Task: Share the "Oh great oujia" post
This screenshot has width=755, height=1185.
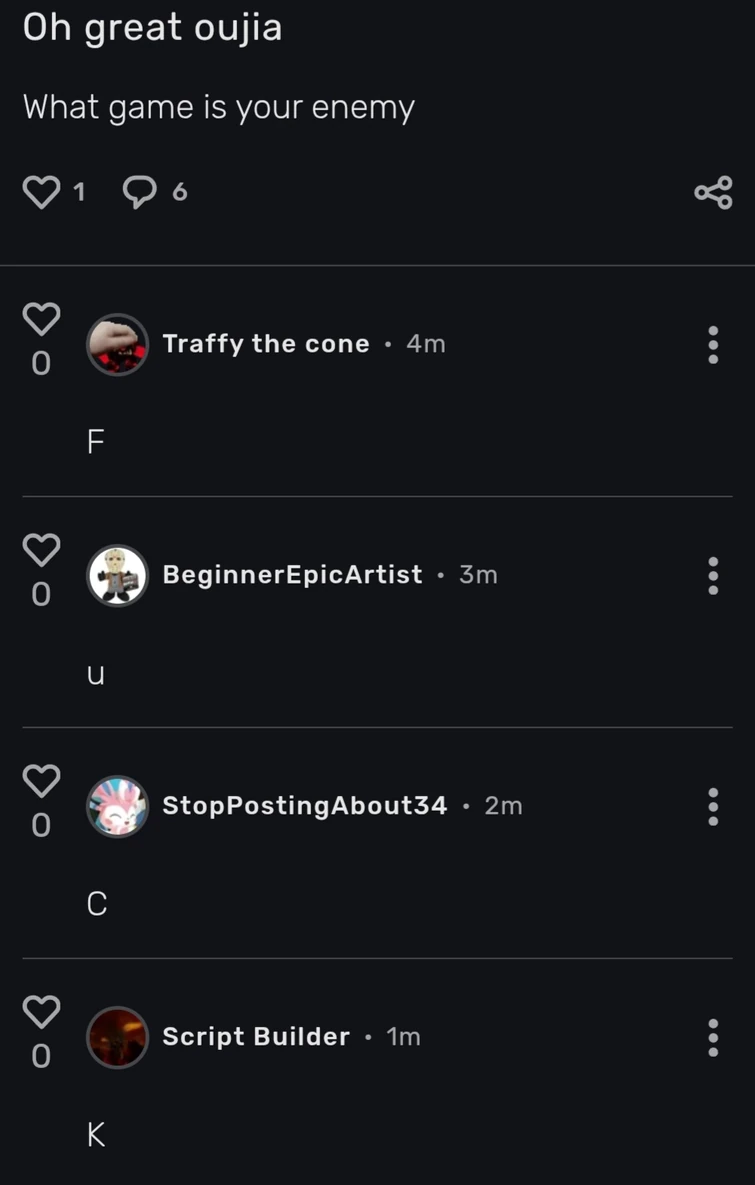Action: tap(713, 192)
